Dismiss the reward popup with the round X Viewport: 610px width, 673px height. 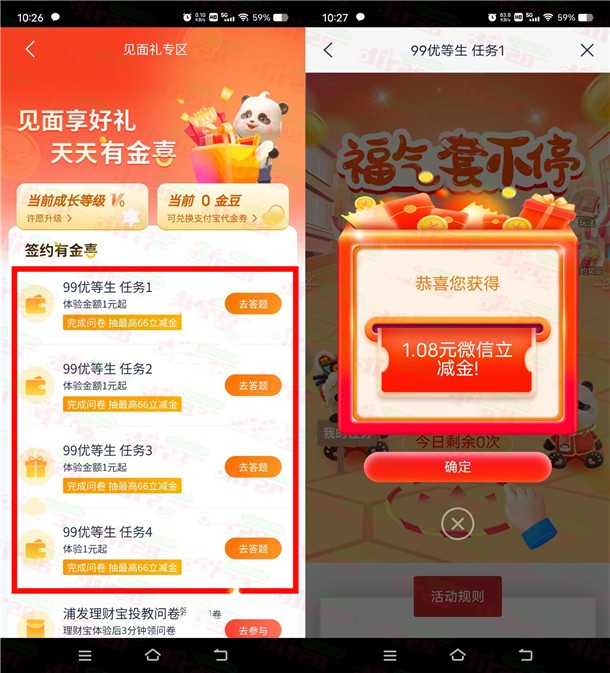(x=457, y=522)
